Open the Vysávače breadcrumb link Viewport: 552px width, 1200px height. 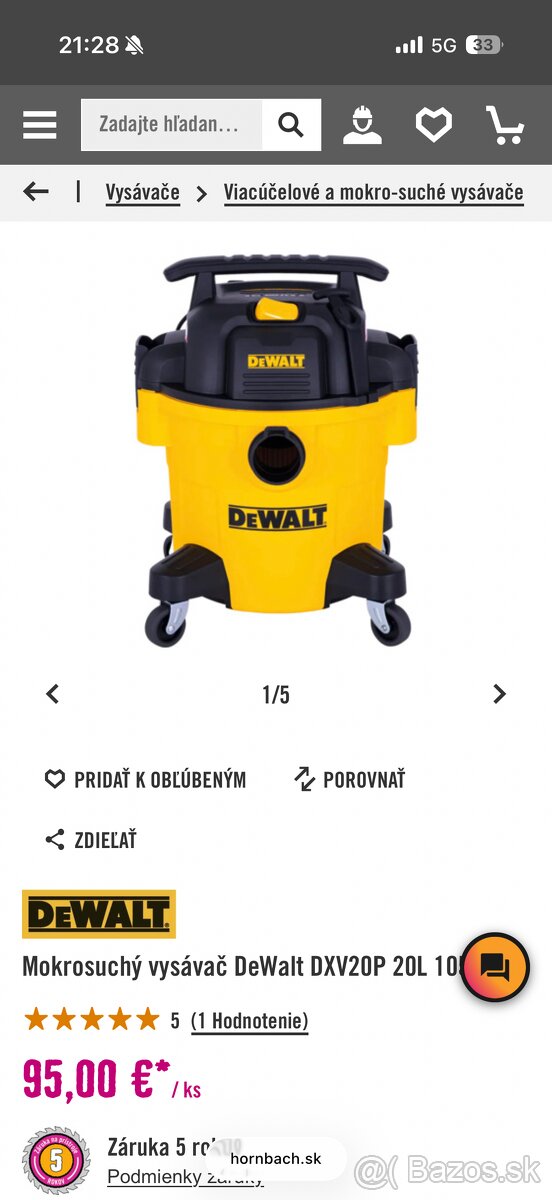tap(143, 192)
